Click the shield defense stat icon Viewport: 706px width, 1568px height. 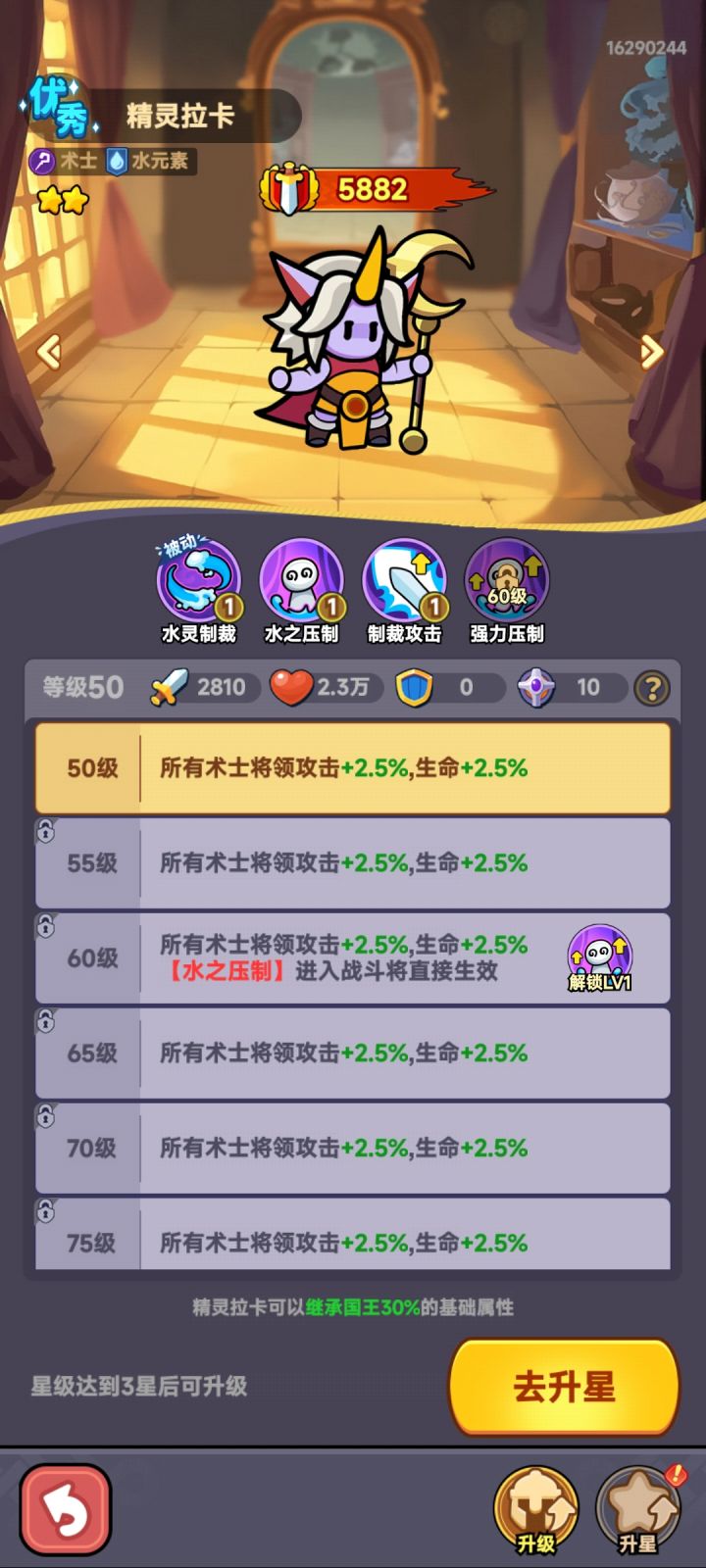415,687
